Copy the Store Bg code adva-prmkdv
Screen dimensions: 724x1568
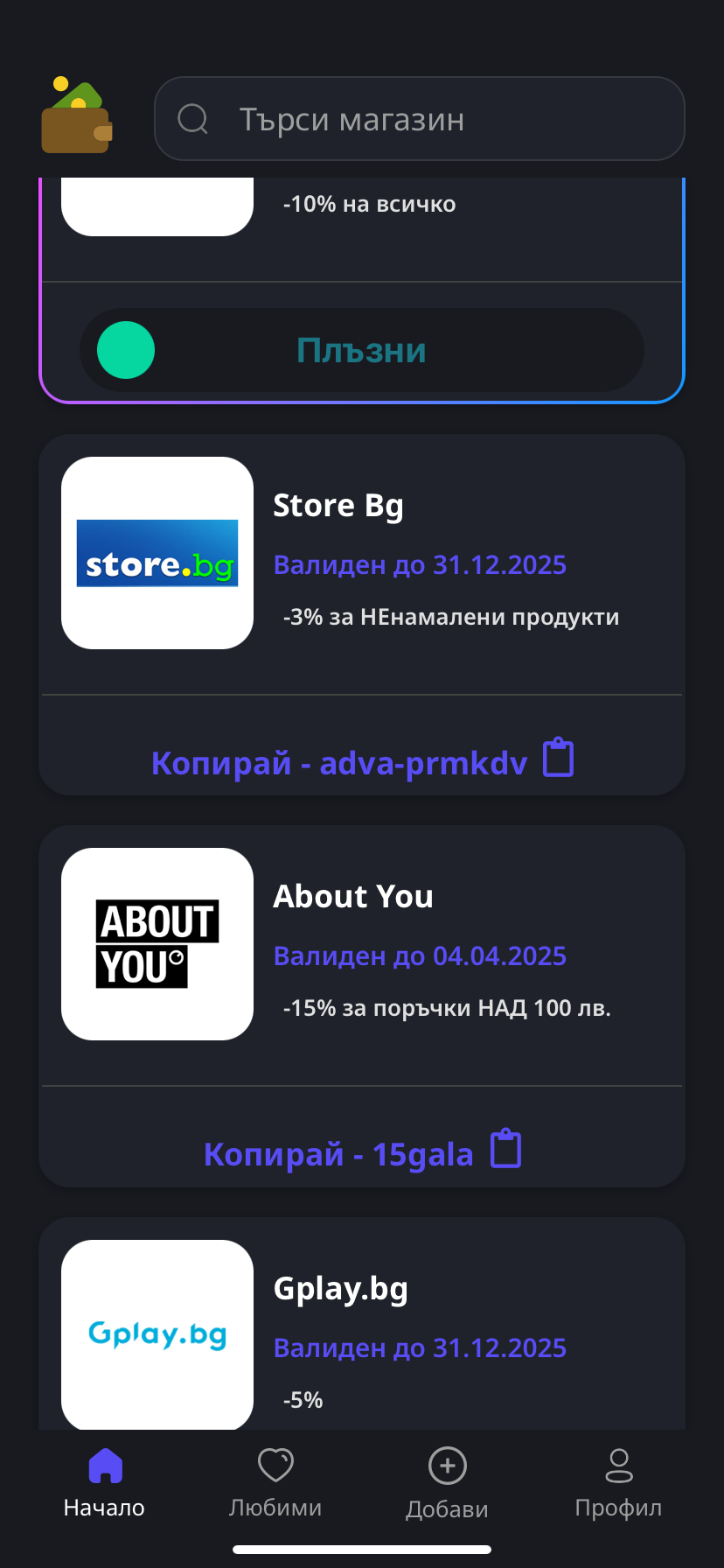point(362,761)
